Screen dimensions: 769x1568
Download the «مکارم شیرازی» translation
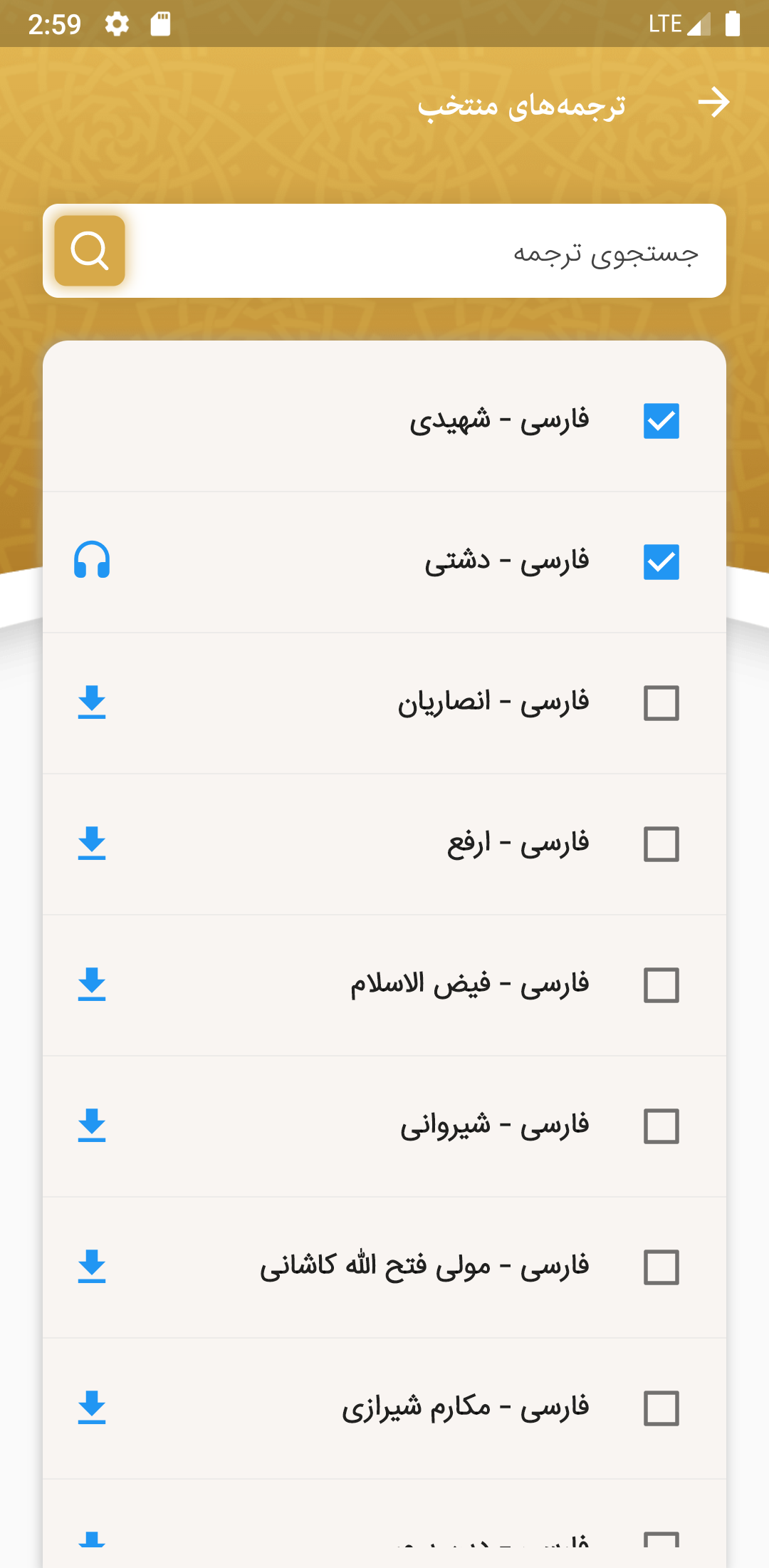[92, 1408]
